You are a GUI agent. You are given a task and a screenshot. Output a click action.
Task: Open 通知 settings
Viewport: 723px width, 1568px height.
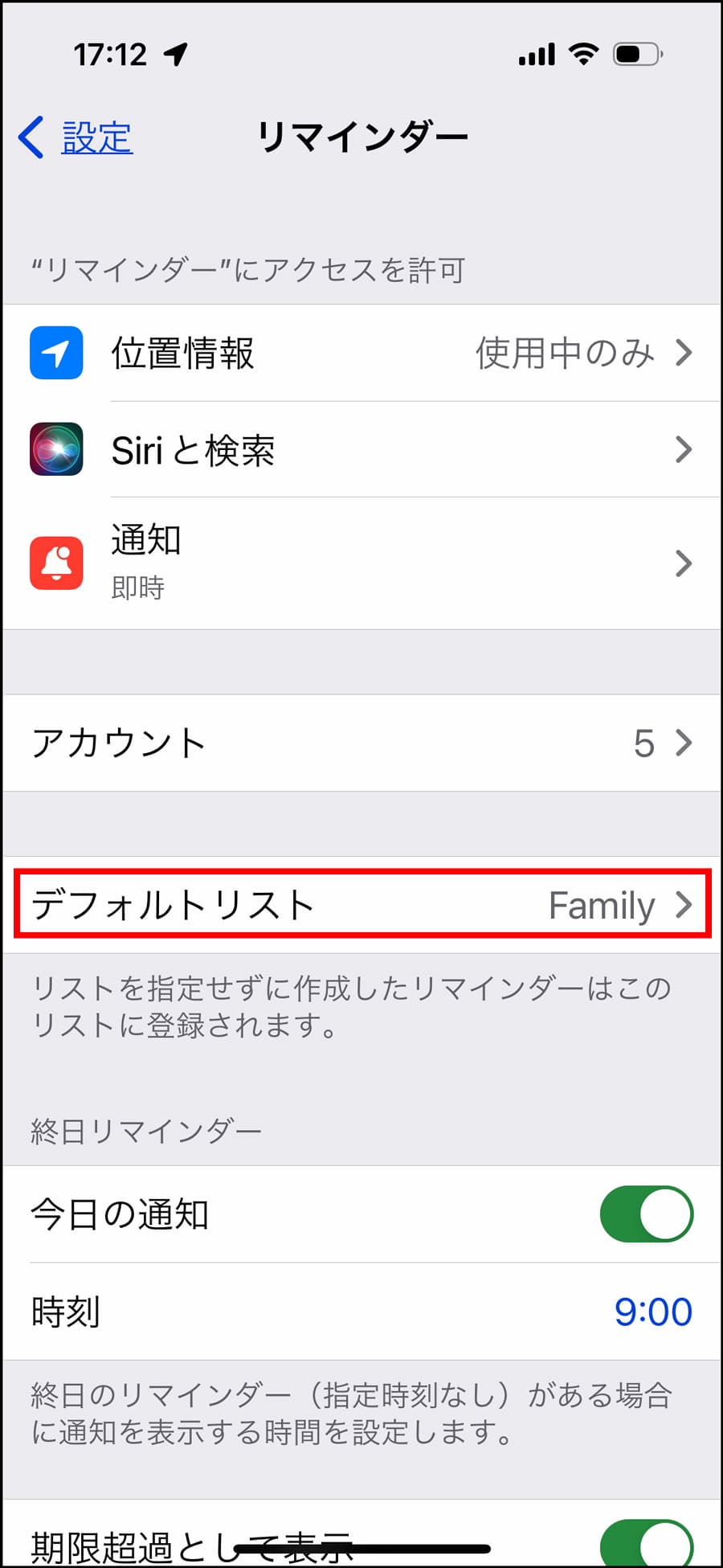tap(361, 563)
